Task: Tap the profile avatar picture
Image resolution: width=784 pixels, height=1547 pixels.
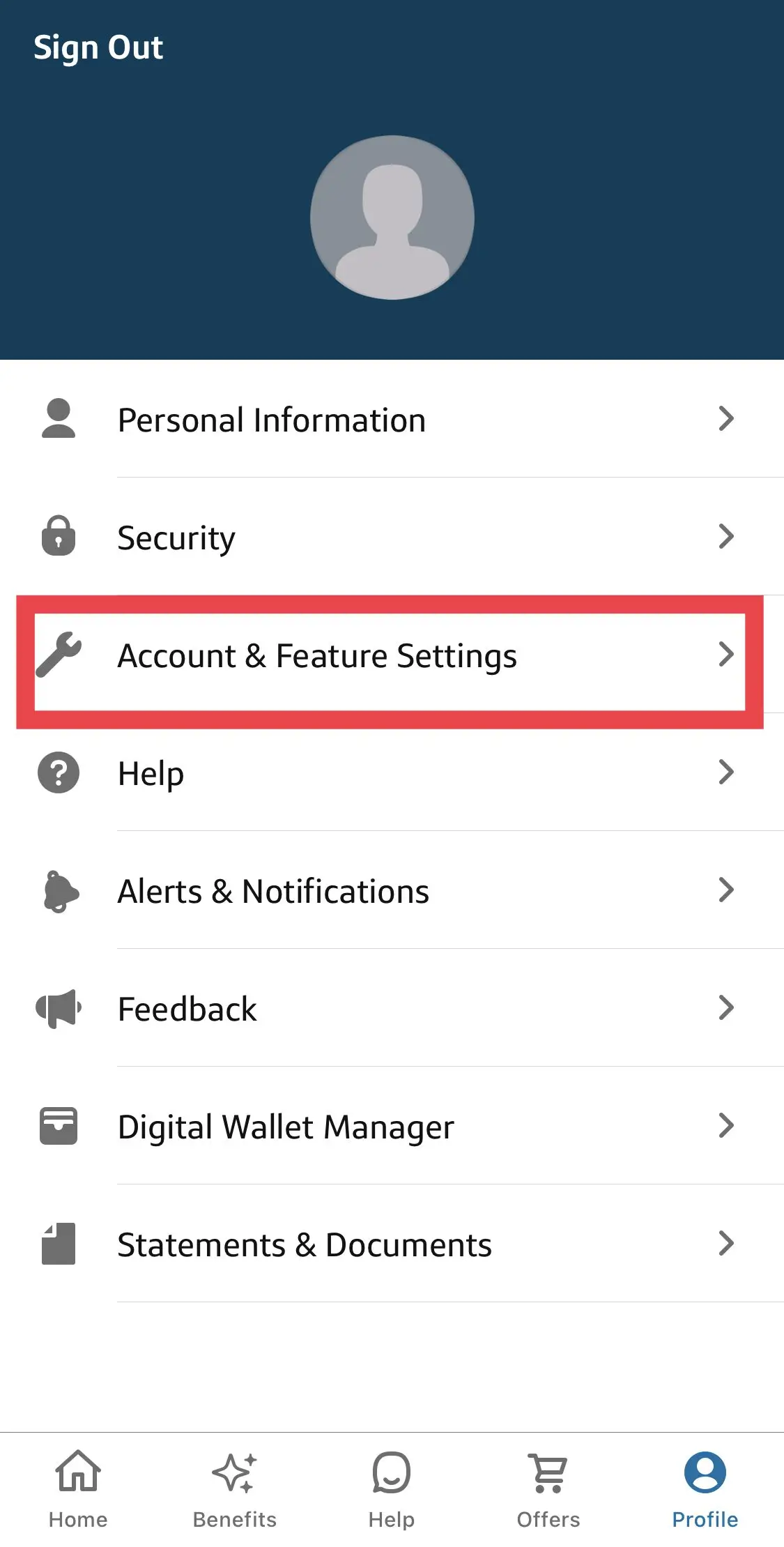Action: tap(392, 218)
